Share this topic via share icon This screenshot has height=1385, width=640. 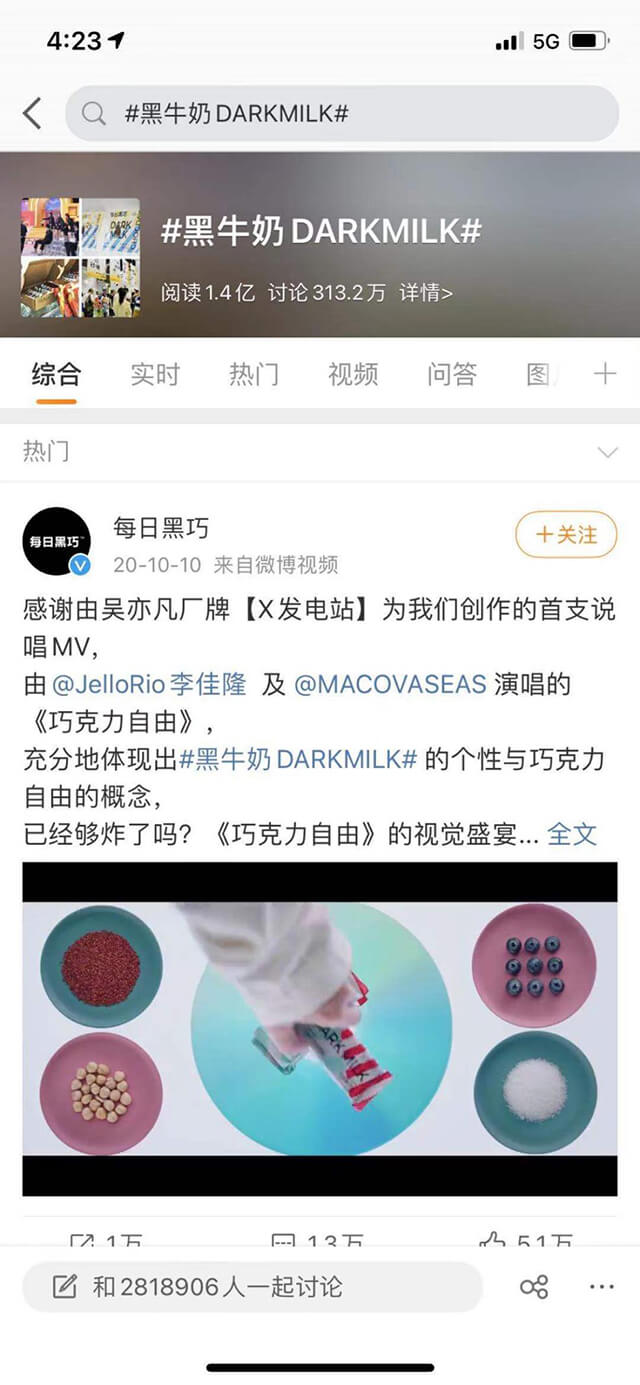pyautogui.click(x=535, y=1287)
